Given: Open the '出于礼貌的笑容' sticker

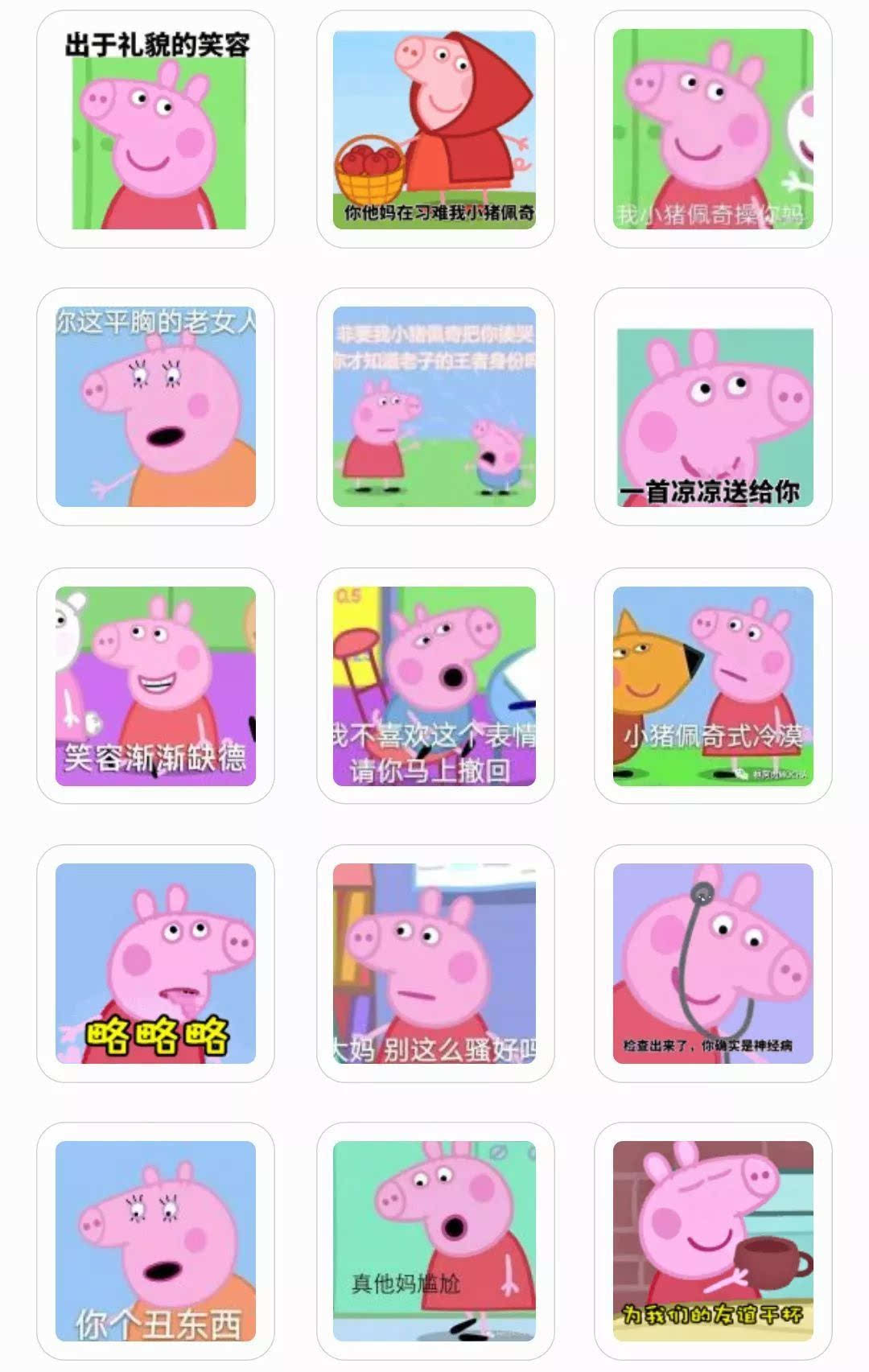Looking at the screenshot, I should (x=155, y=129).
